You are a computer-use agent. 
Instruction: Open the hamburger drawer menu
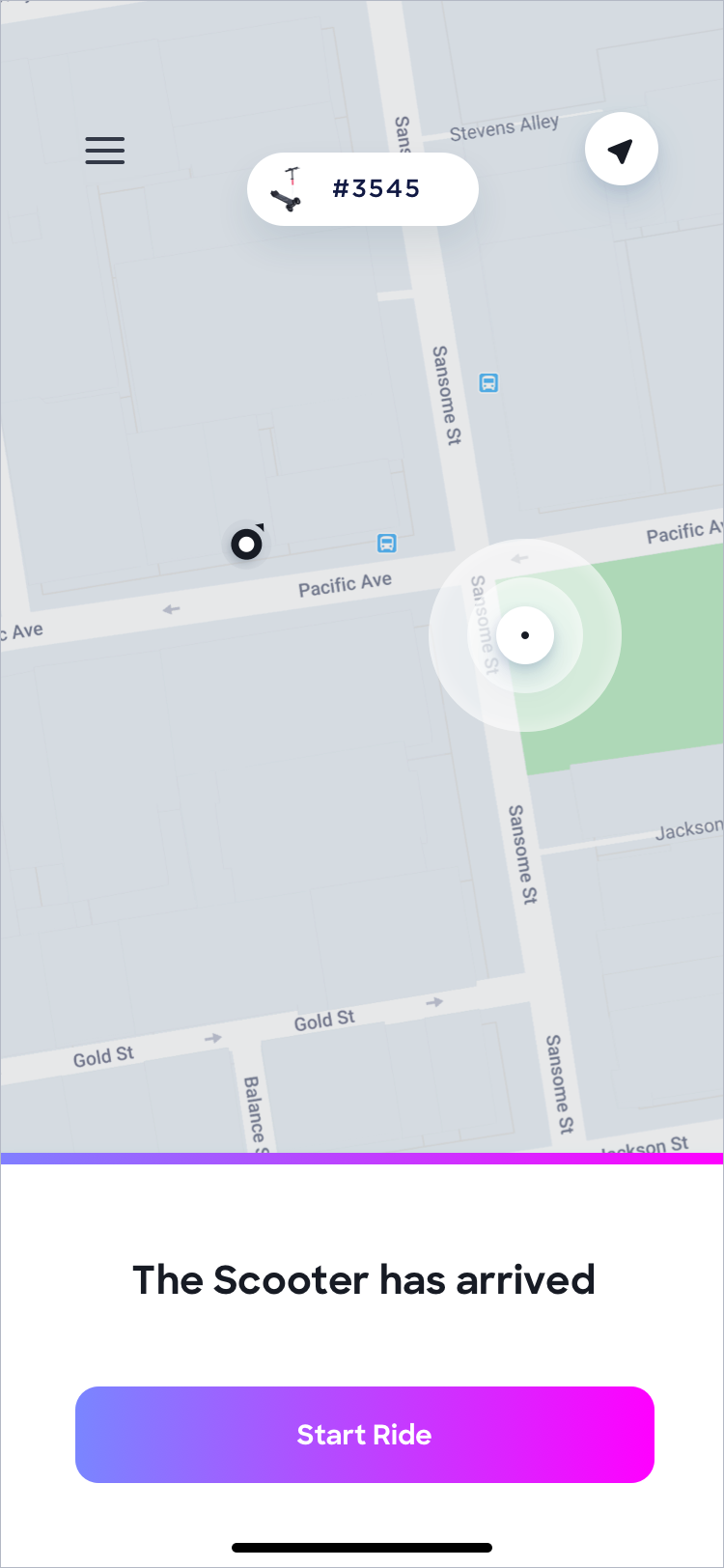[104, 151]
